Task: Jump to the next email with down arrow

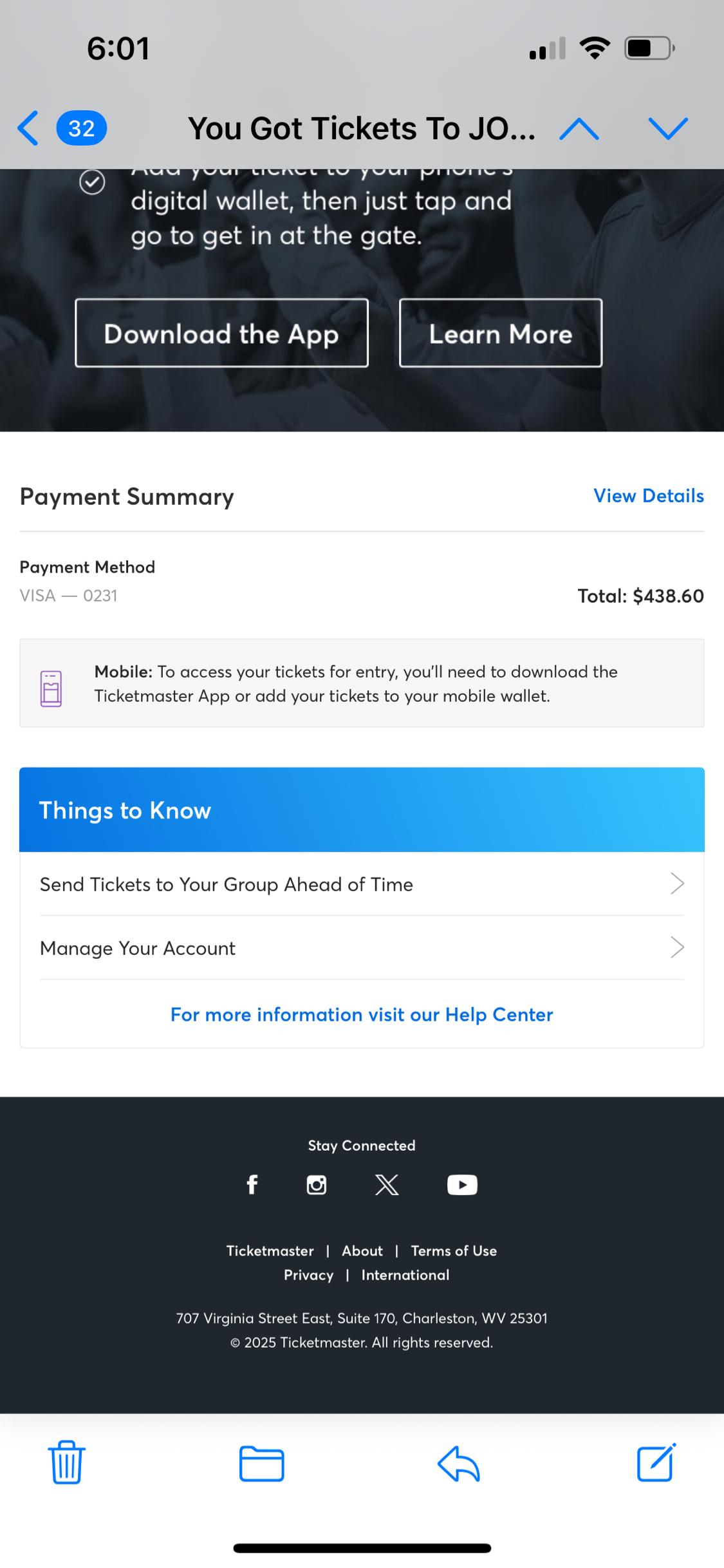Action: pos(669,129)
